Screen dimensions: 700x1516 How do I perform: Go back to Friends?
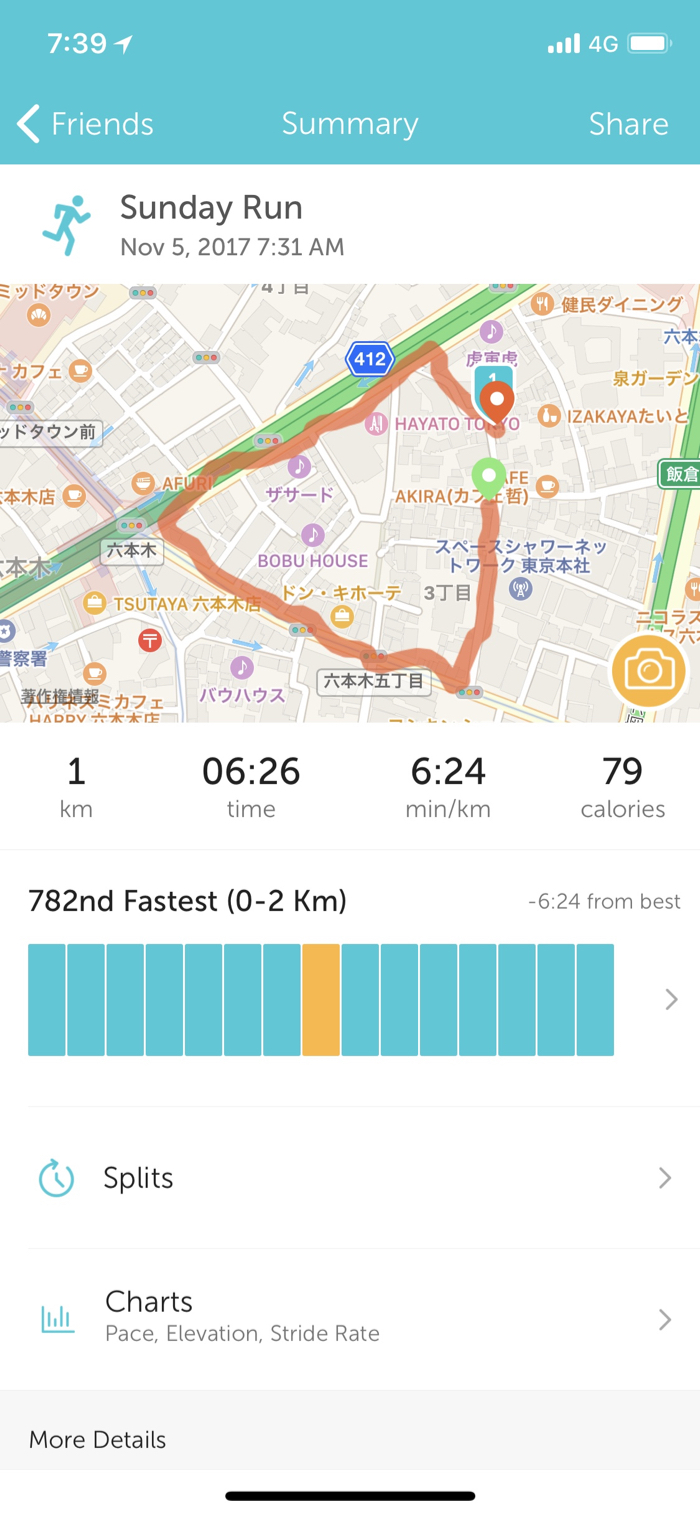click(85, 124)
